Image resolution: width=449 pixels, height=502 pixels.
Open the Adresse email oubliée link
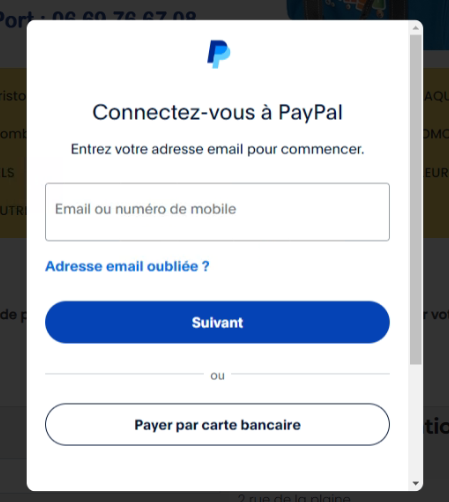coord(127,266)
